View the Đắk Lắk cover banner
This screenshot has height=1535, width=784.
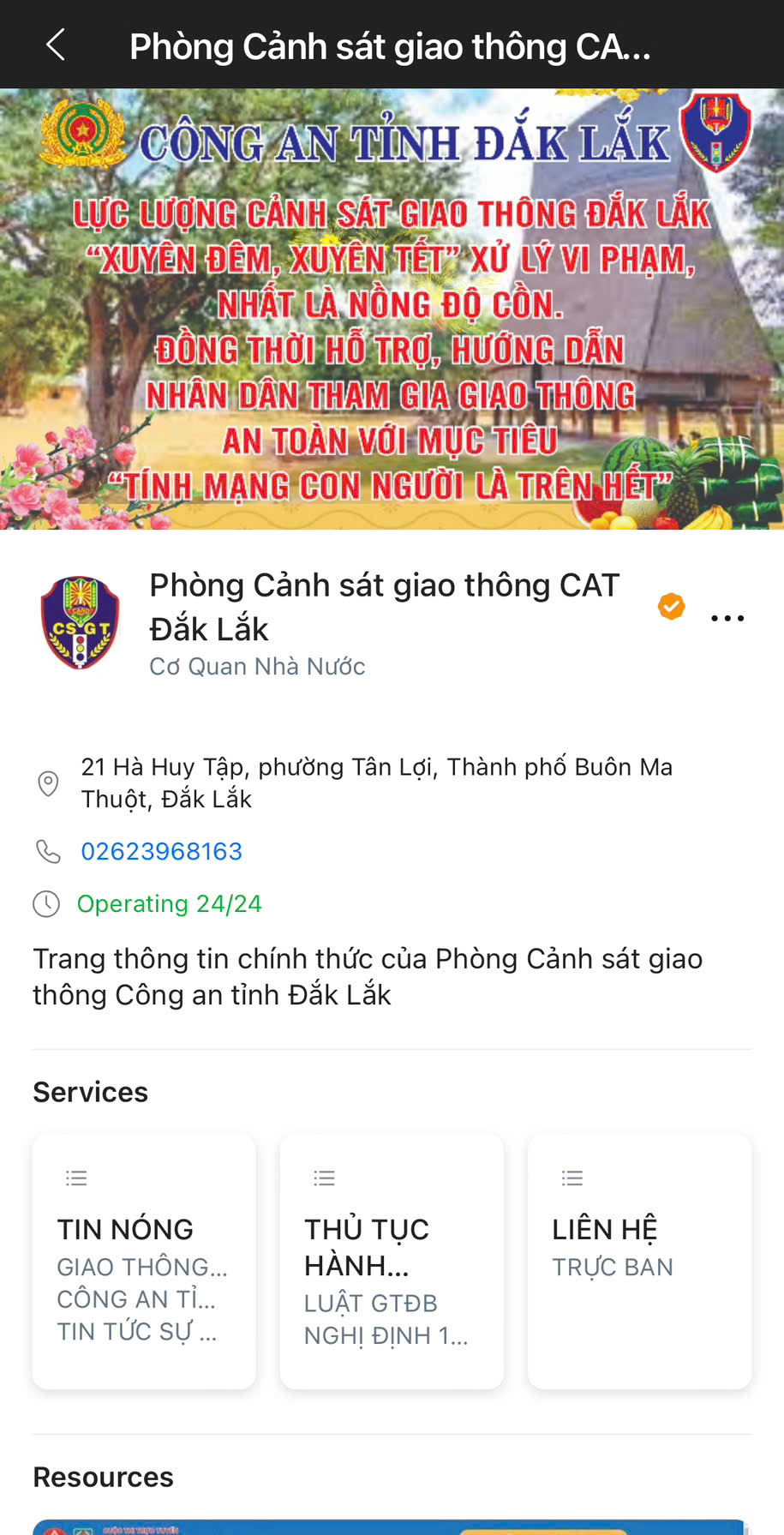tap(392, 309)
